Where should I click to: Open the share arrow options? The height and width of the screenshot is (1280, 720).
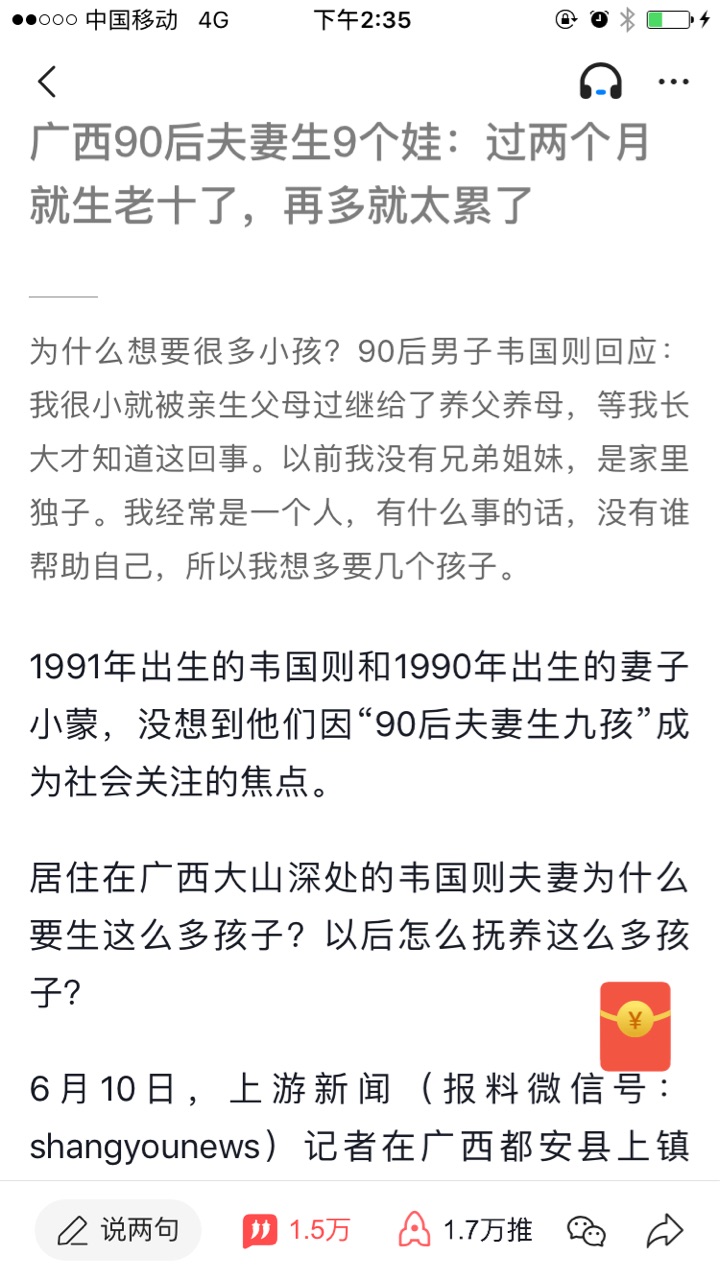coord(664,1230)
